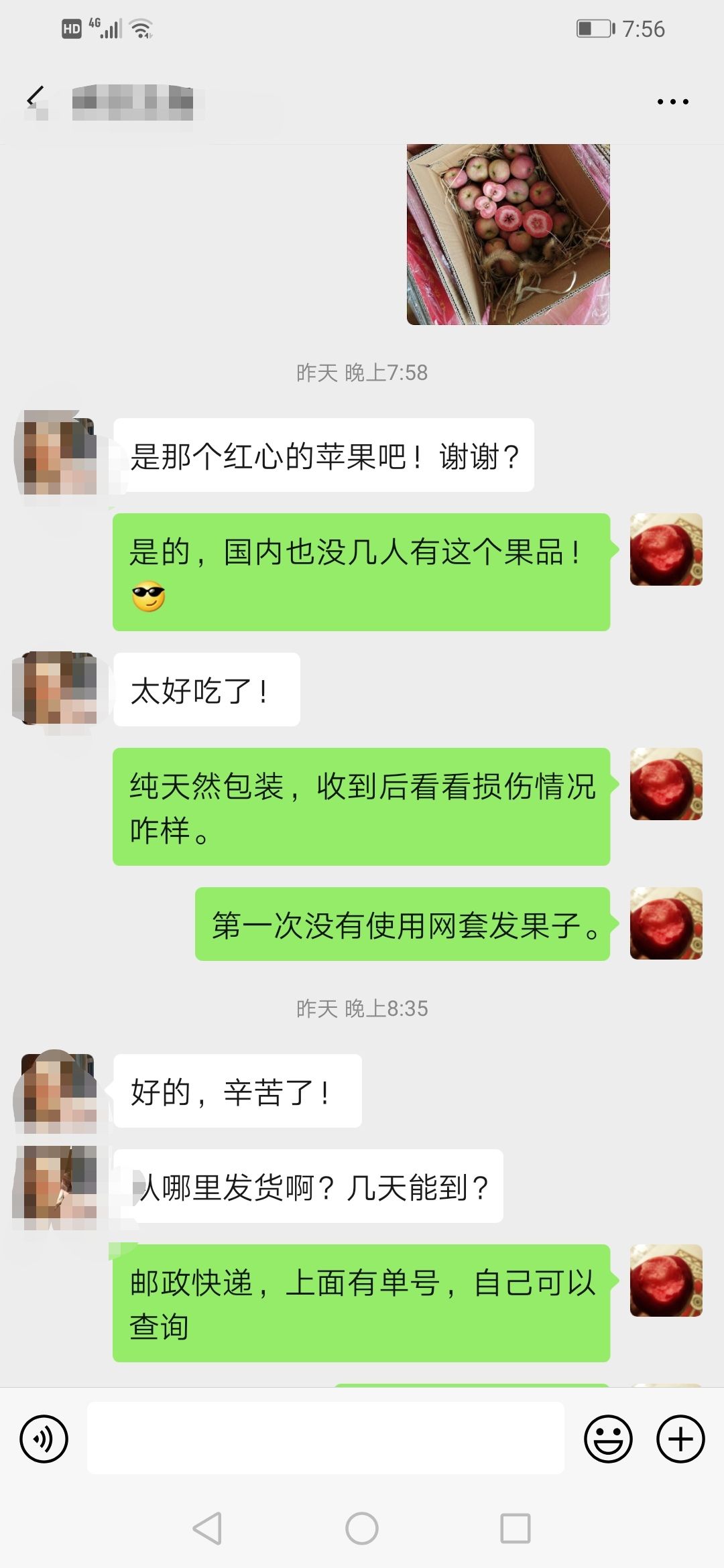Viewport: 724px width, 1568px height.
Task: Open my avatar next to 第一次没有使用网套发果子
Action: 666,923
